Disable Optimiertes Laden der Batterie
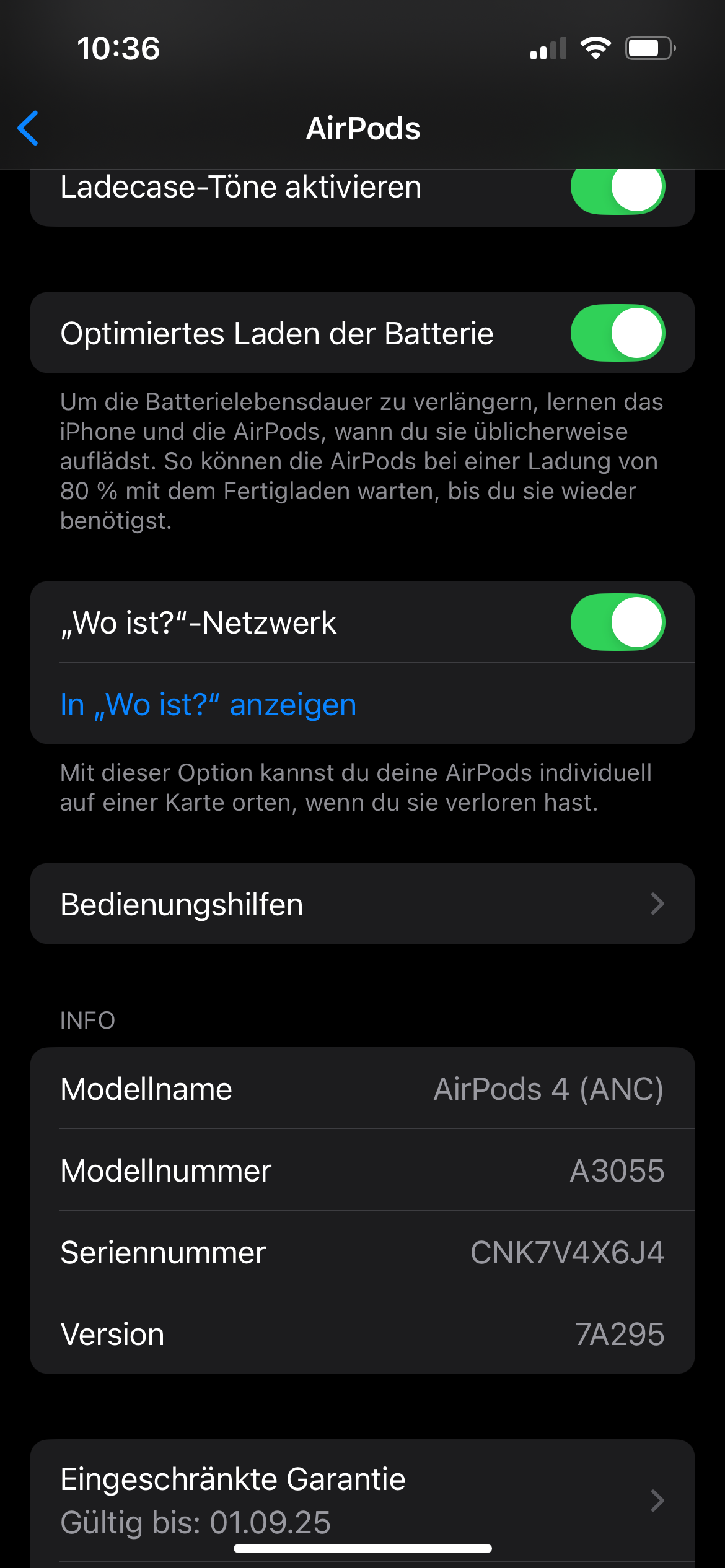Viewport: 725px width, 1568px height. (617, 333)
